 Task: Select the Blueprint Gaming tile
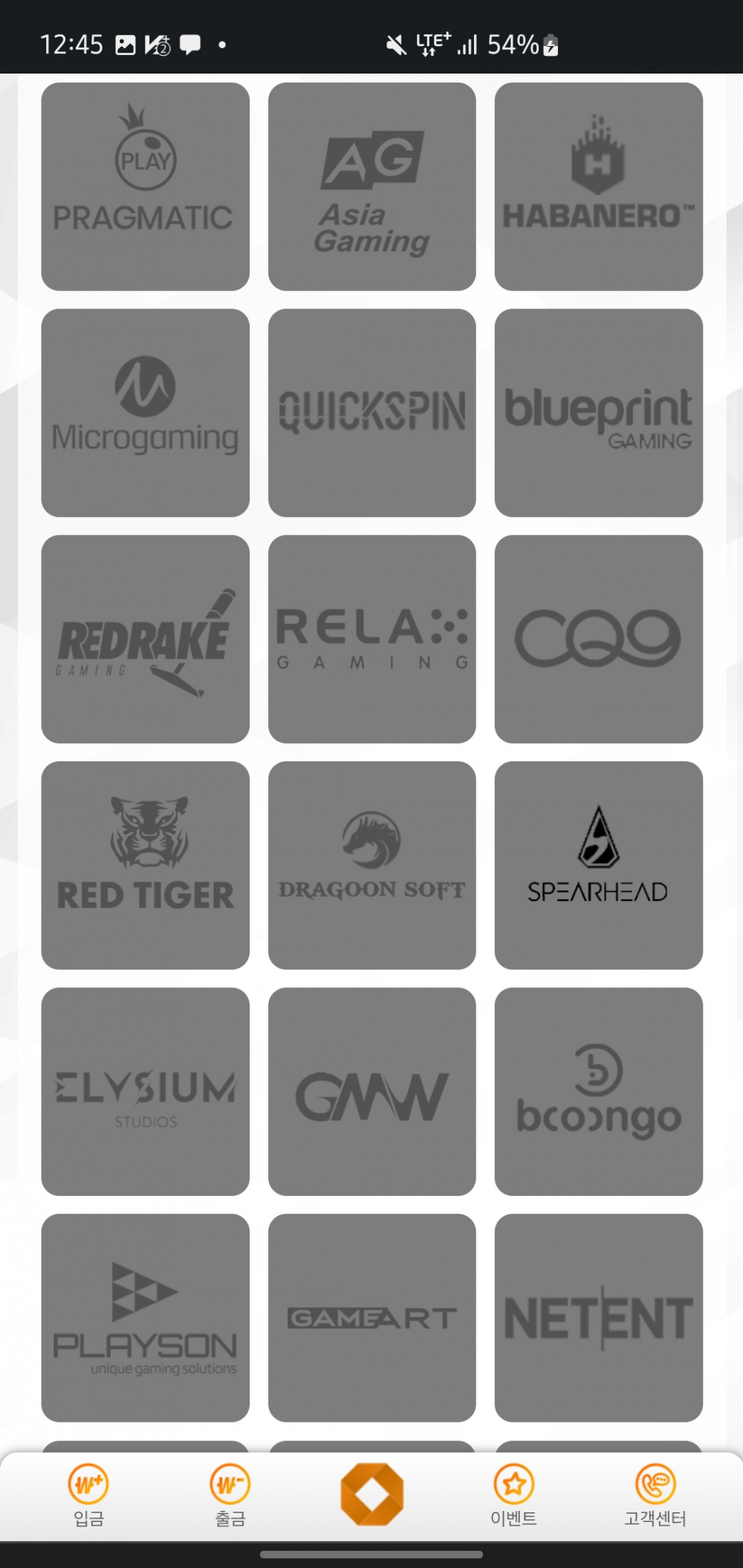598,412
